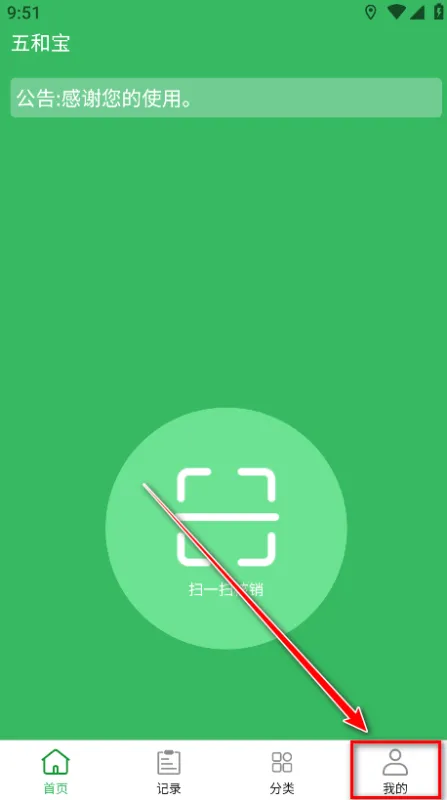The image size is (447, 800).
Task: Go to the 分类 categories tab
Action: tap(282, 771)
